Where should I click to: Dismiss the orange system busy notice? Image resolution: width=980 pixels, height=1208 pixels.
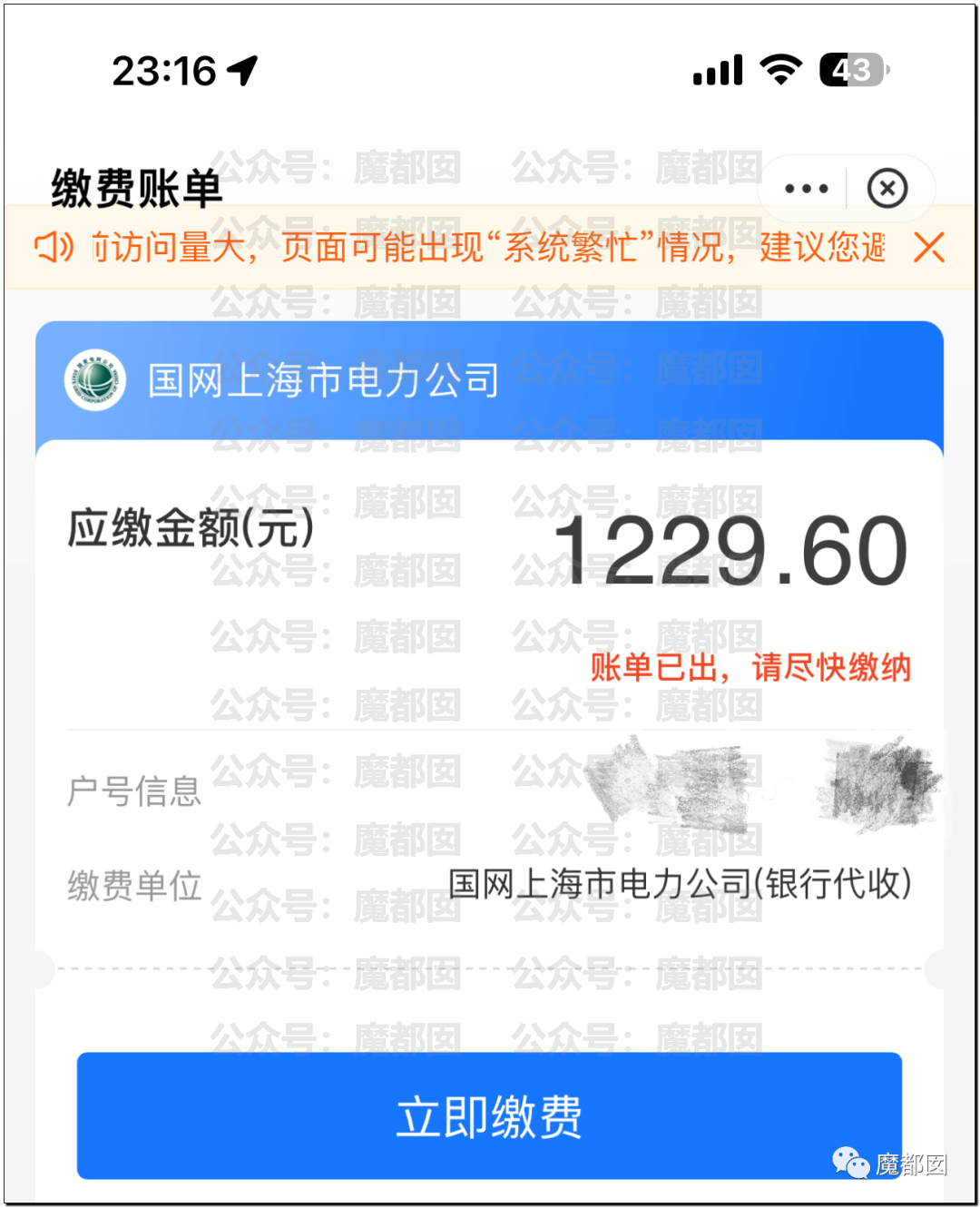tap(928, 247)
